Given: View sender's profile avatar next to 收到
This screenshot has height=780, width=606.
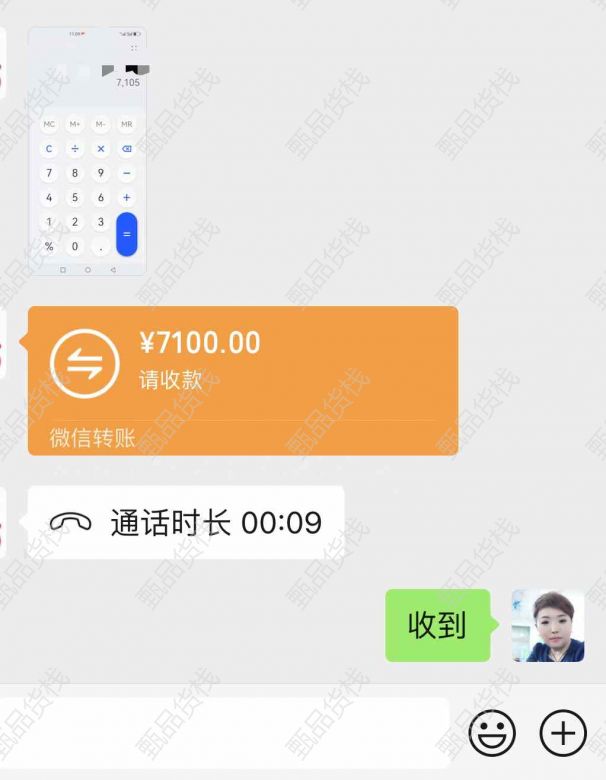Looking at the screenshot, I should point(547,625).
